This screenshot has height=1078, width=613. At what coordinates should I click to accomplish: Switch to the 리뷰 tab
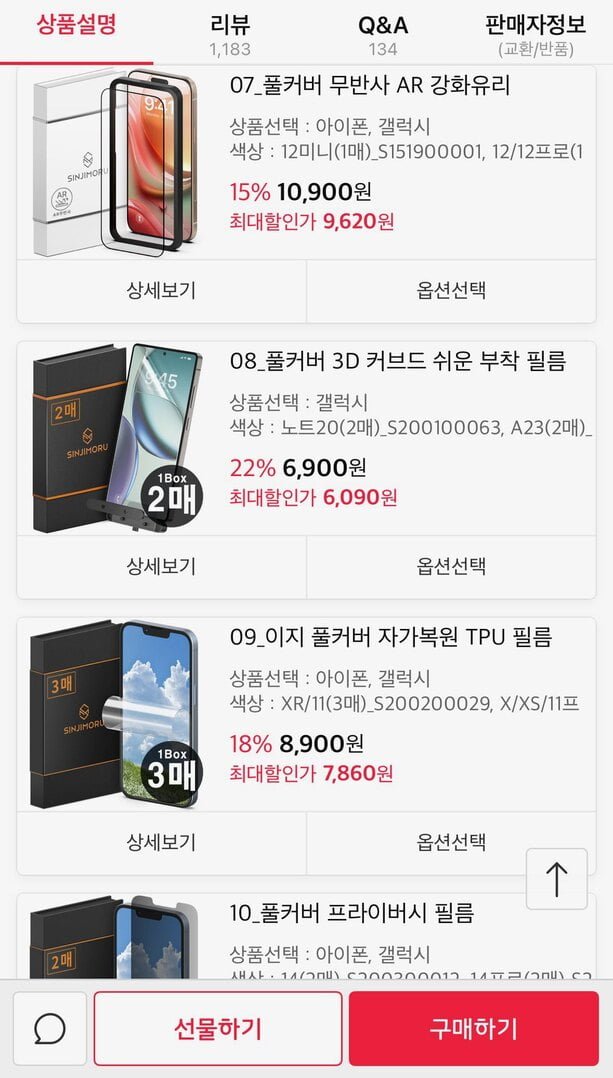pos(230,32)
